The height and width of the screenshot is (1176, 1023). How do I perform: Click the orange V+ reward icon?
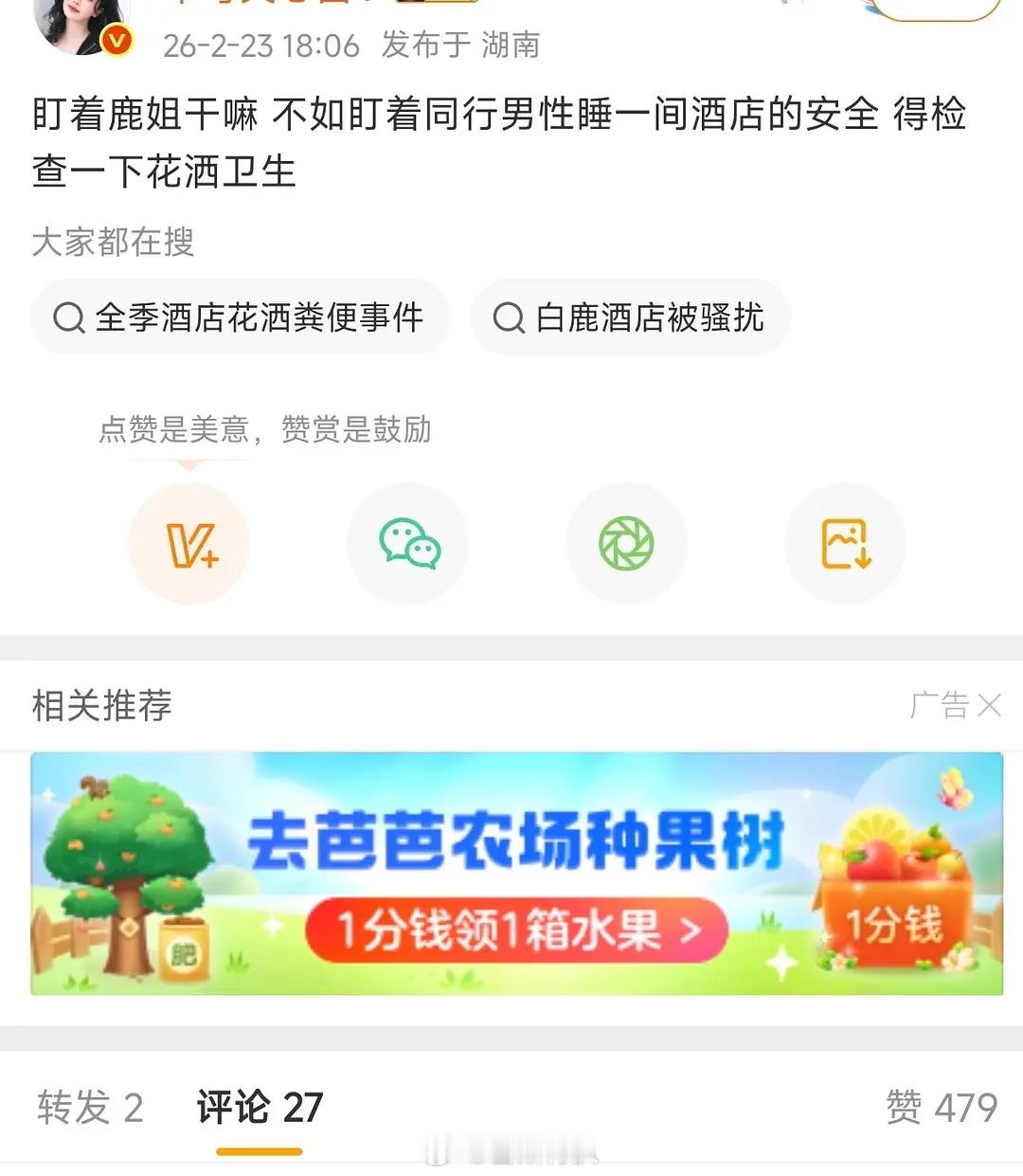tap(188, 543)
